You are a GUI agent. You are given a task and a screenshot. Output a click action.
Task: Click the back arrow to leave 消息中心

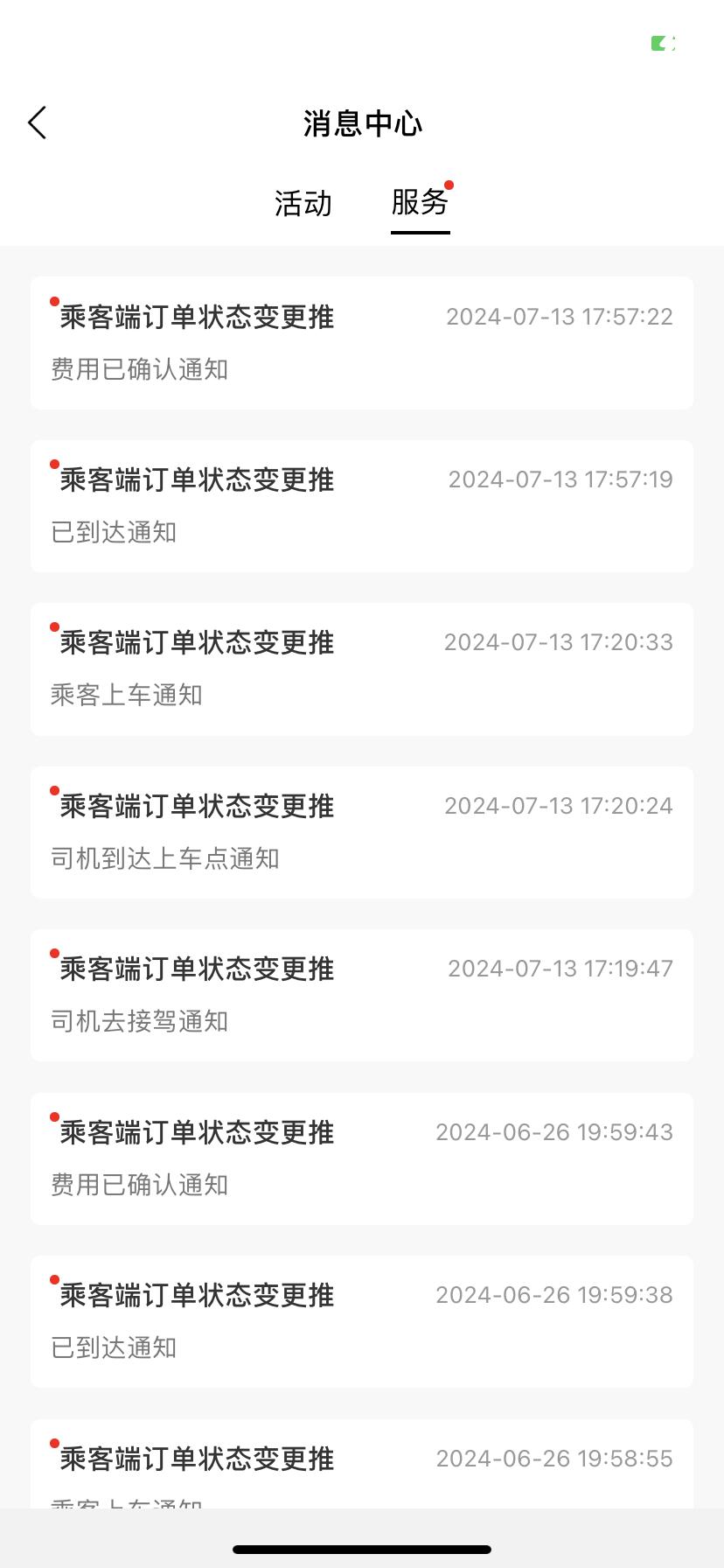(x=37, y=122)
